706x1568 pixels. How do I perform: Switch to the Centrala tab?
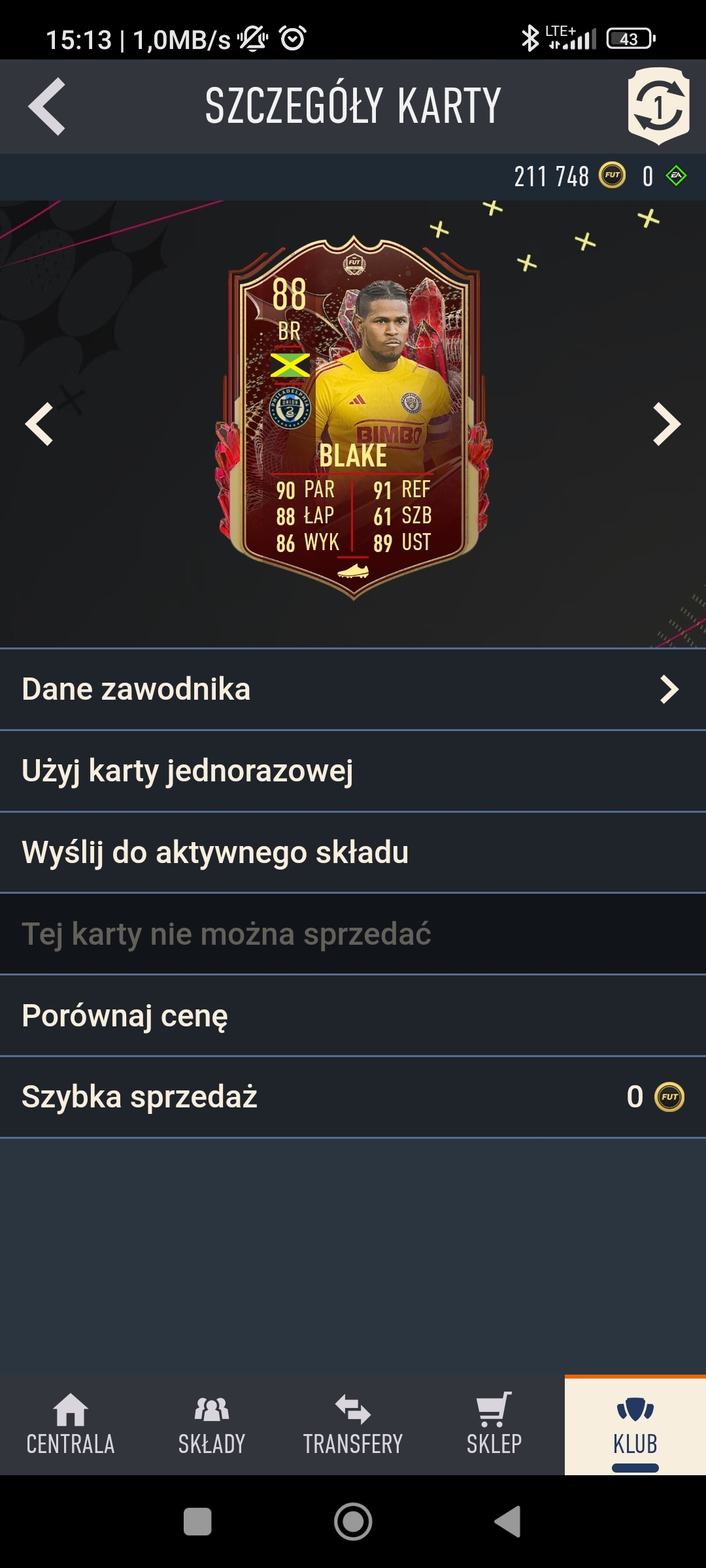click(71, 1426)
